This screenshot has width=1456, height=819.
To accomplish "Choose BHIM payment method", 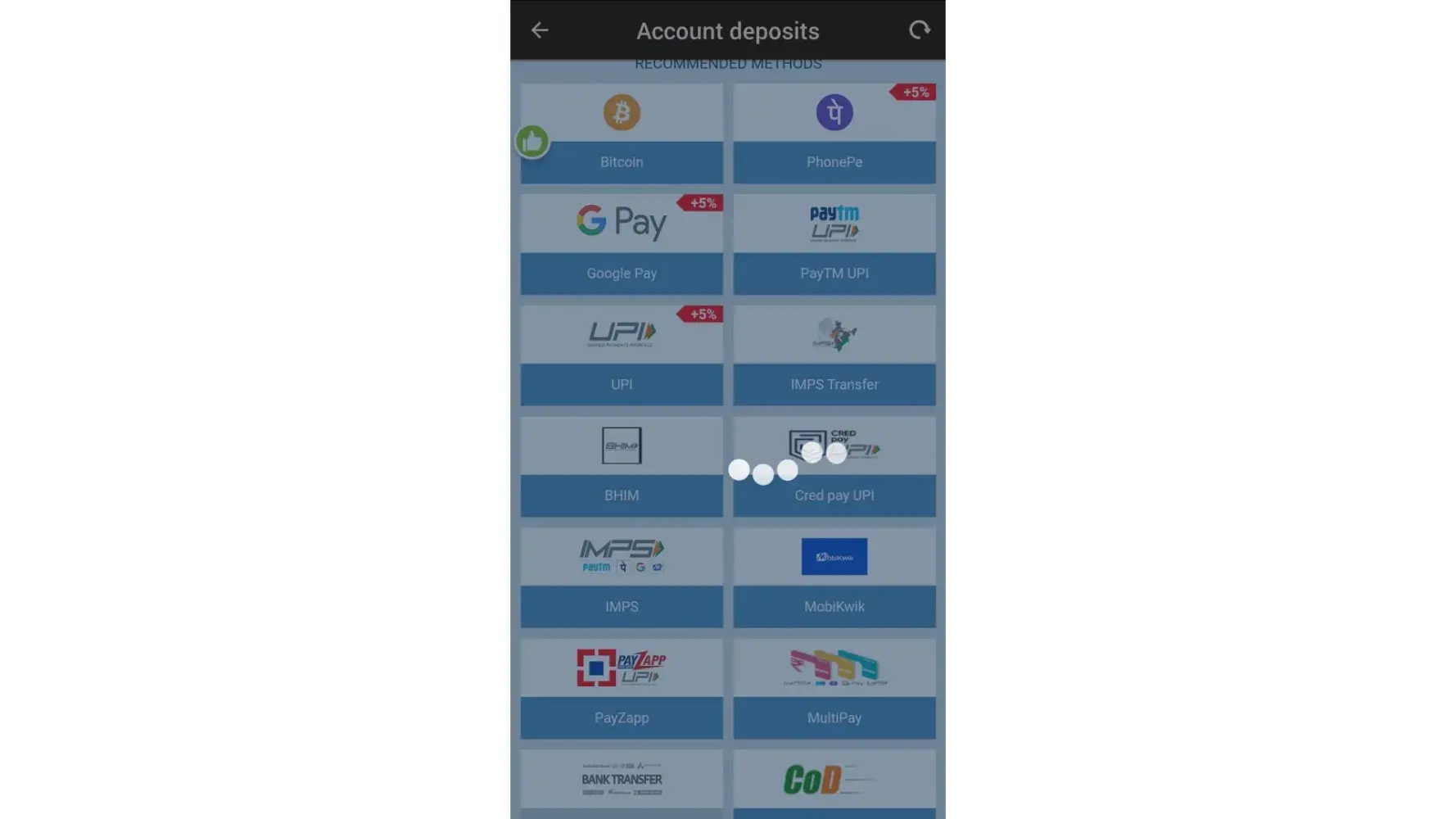I will point(622,467).
